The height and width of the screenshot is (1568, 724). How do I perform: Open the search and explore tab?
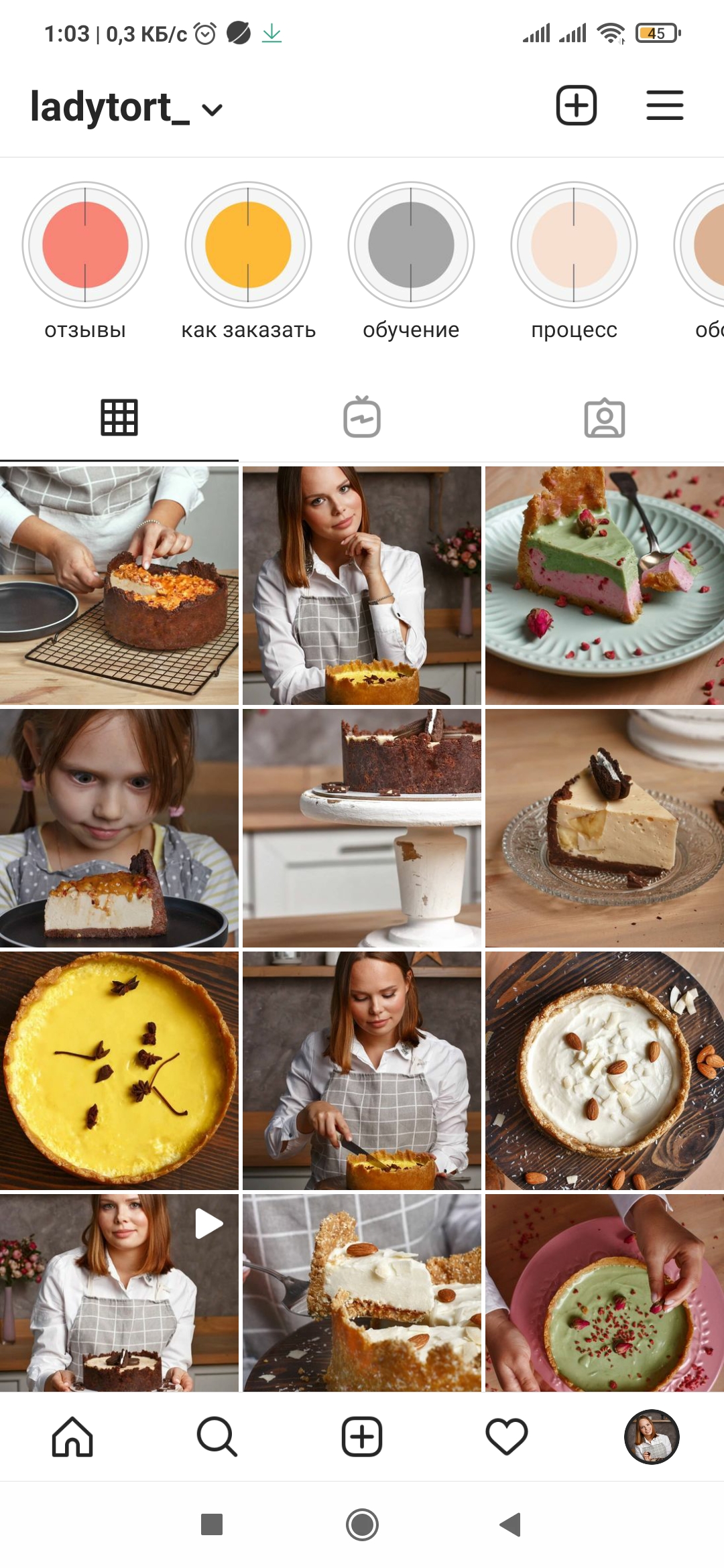pos(217,1437)
